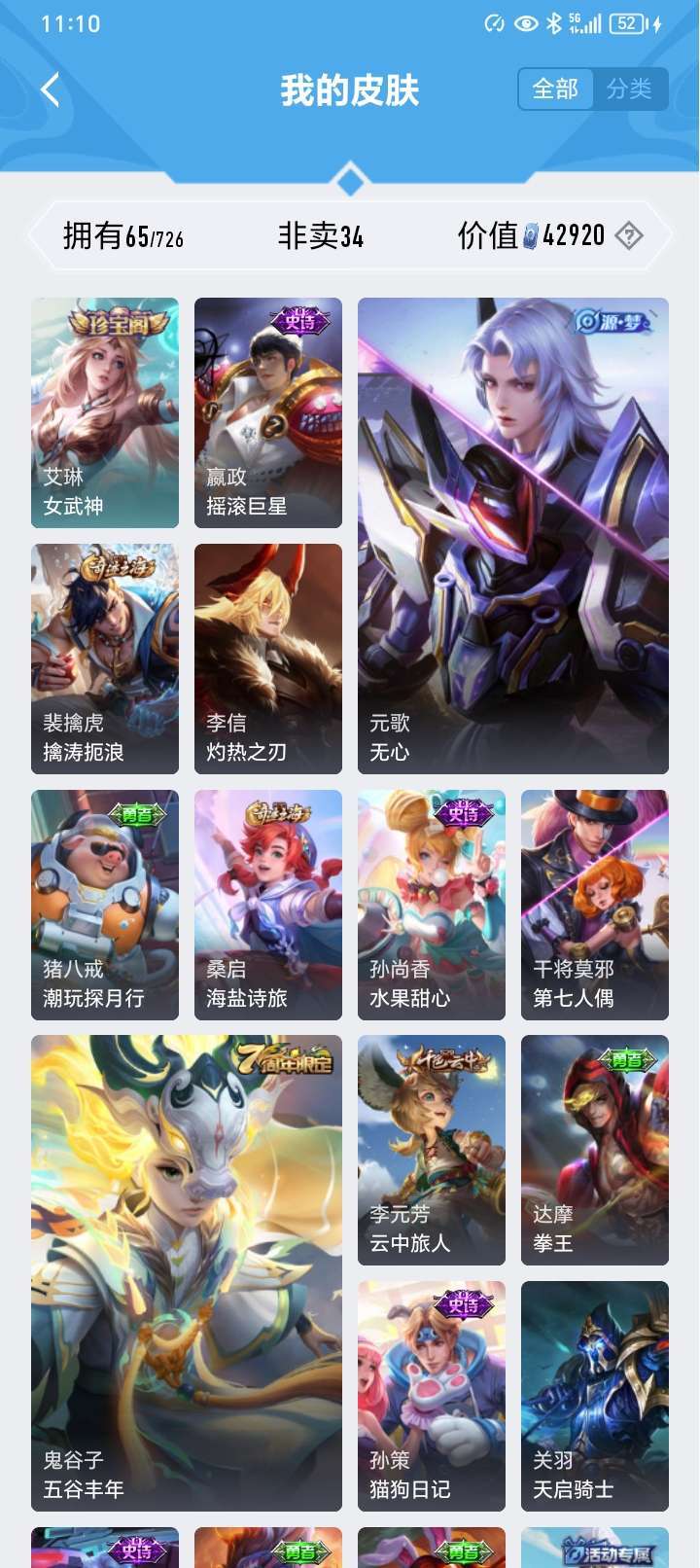Open 李元芳 云中旅人 skin card

pyautogui.click(x=432, y=1151)
